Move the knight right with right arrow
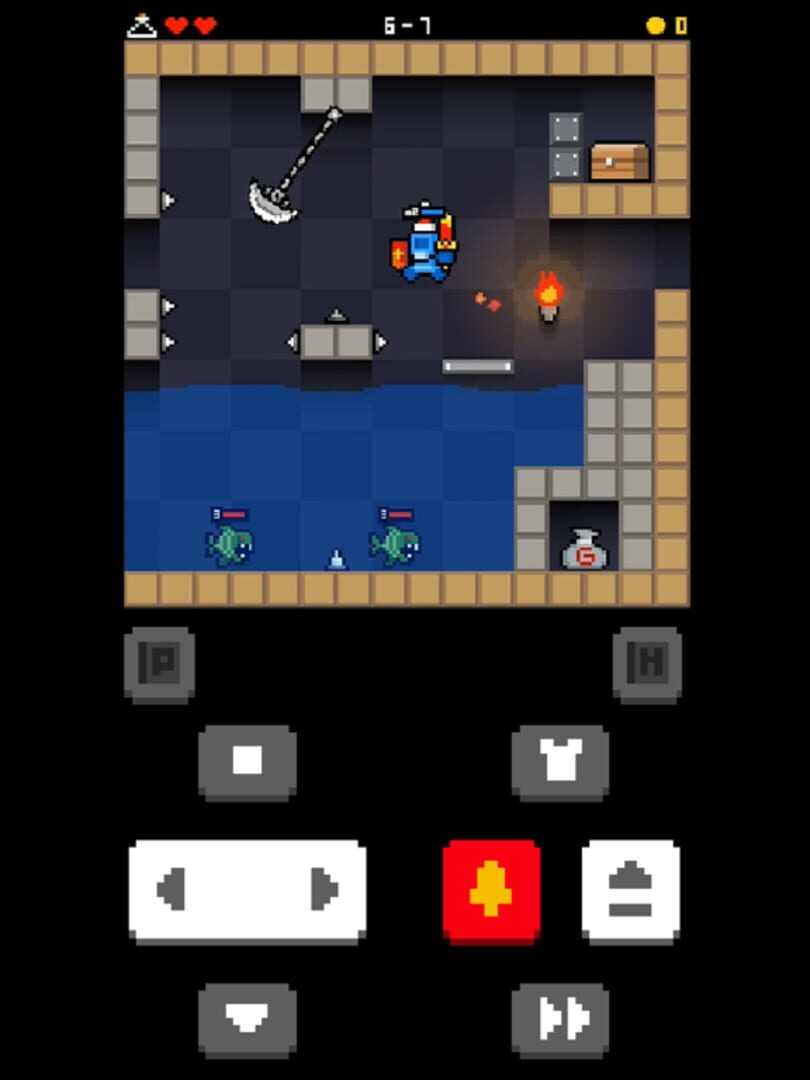810x1080 pixels. 323,889
